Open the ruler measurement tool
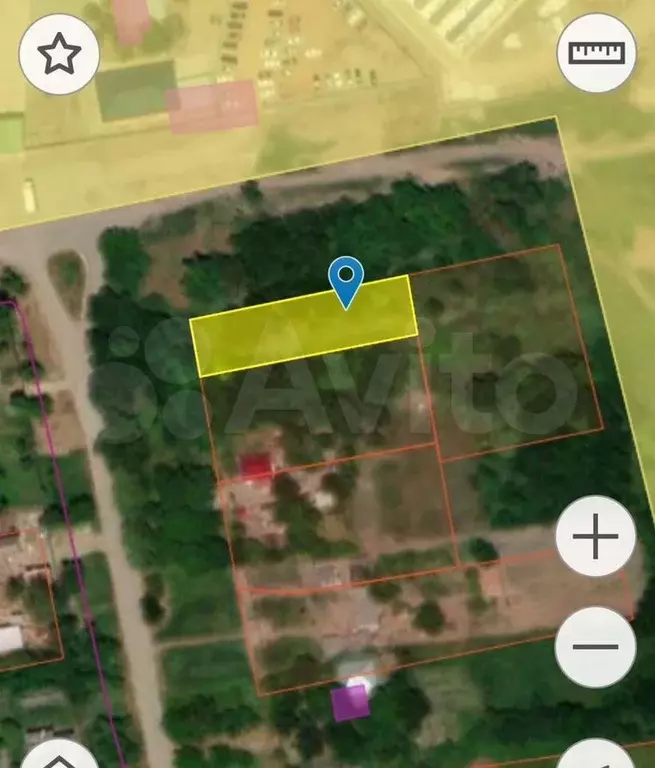The image size is (655, 768). click(x=596, y=53)
